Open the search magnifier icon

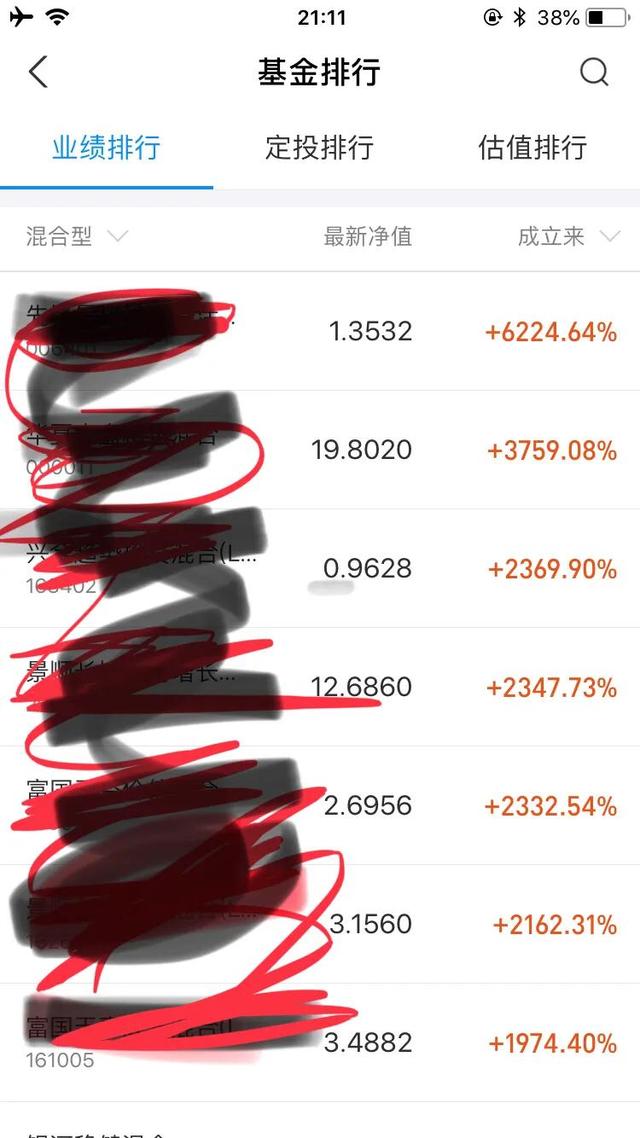[x=594, y=72]
